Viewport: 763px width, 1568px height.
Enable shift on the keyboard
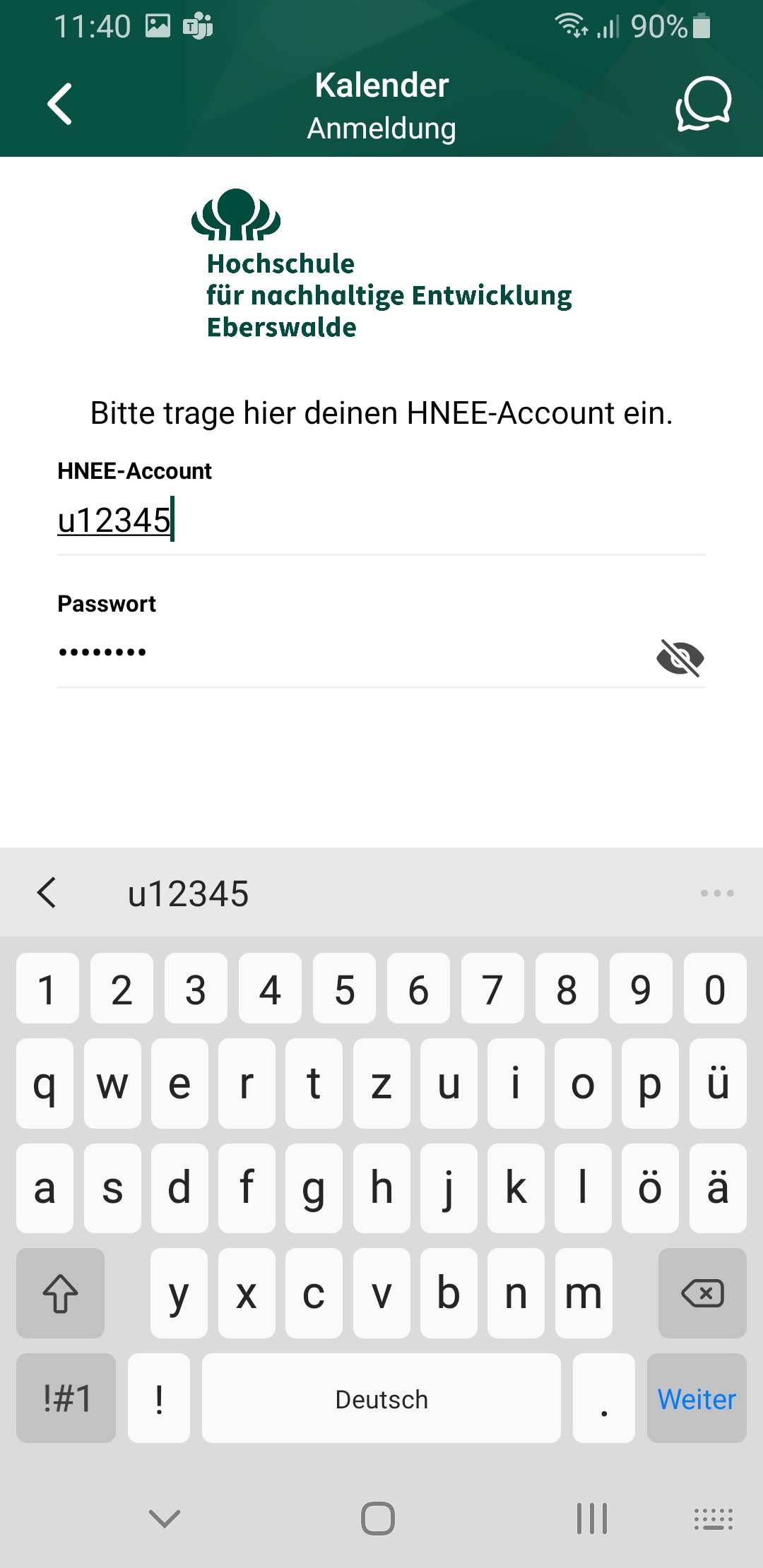[x=61, y=1293]
